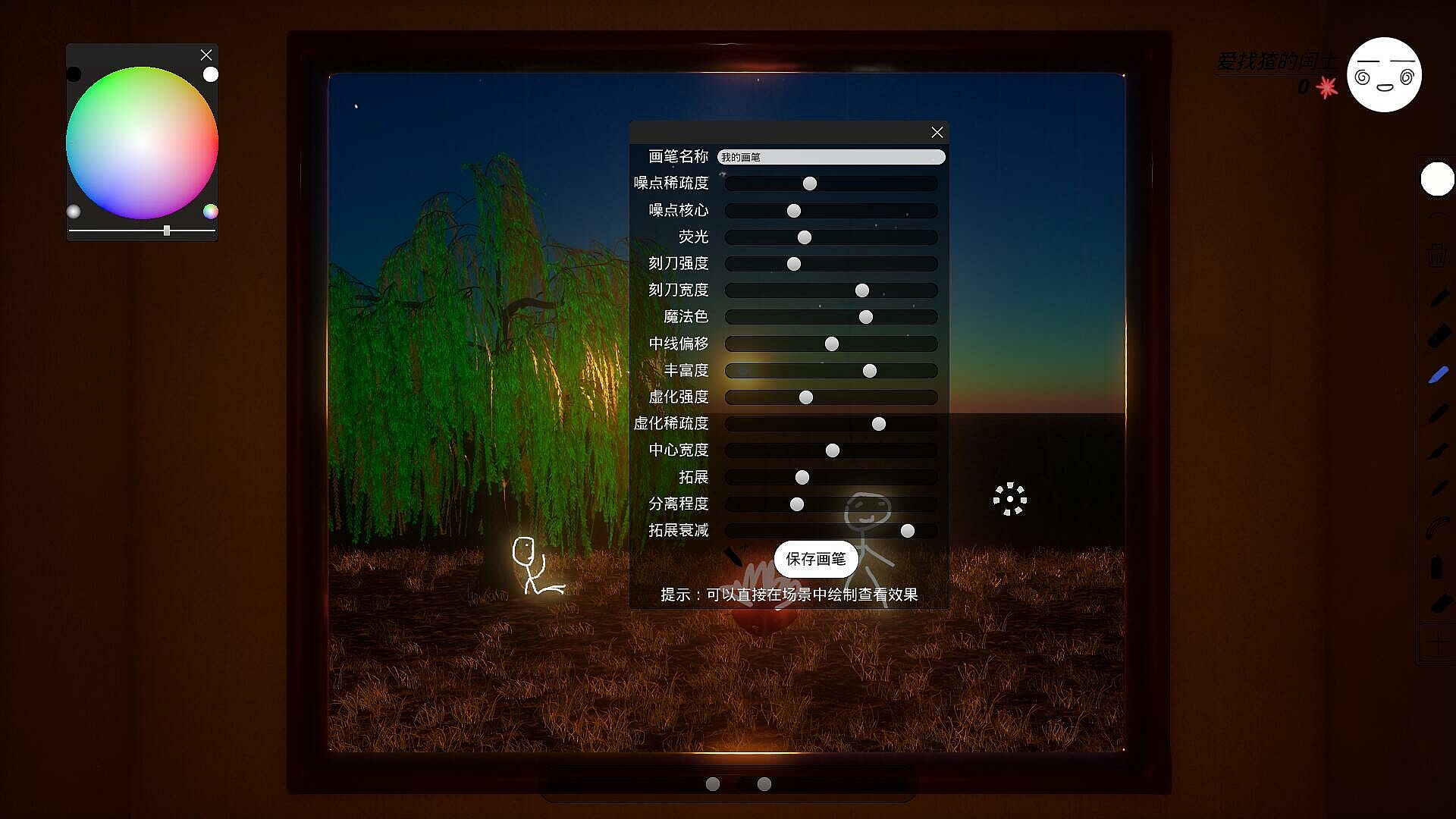
Task: Adjust the 刻刀宽度 slider
Action: (x=861, y=290)
